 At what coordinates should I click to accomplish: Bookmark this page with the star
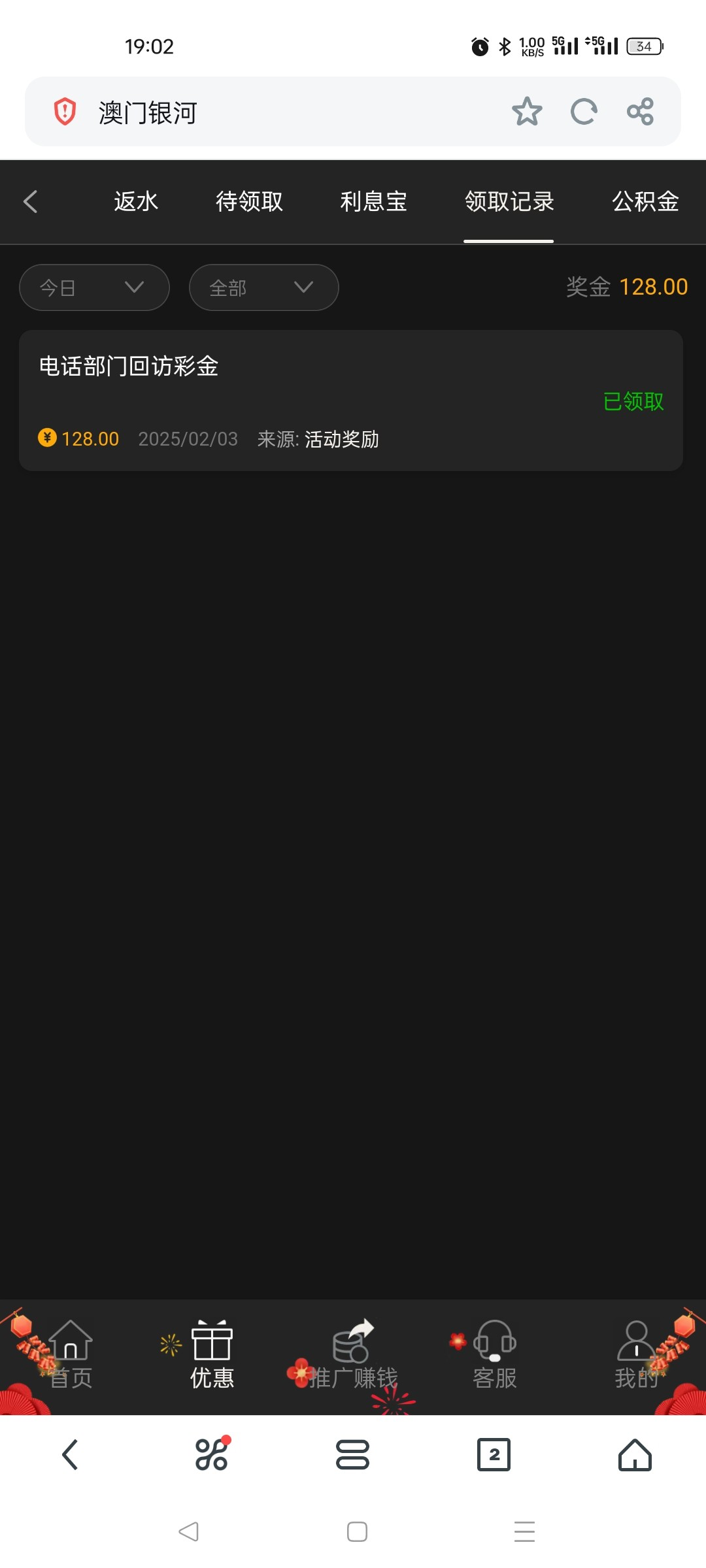[527, 112]
